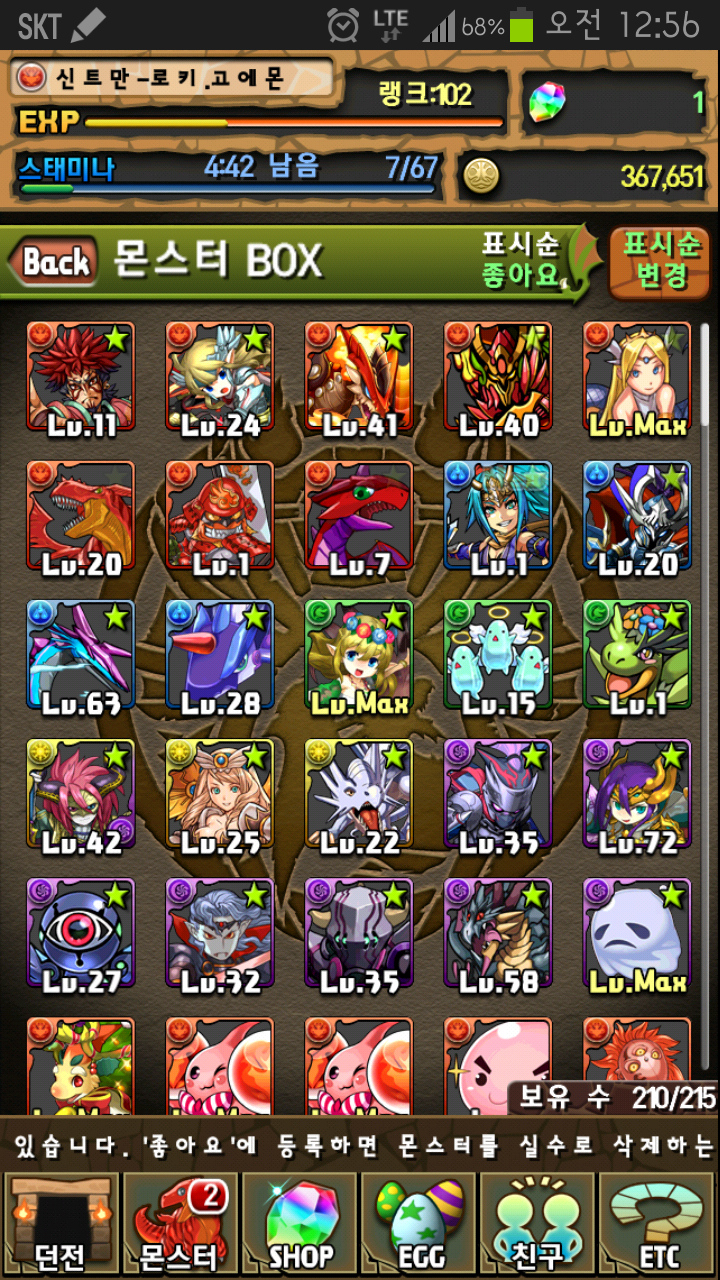Go back using the Back button
The image size is (720, 1280).
tap(54, 262)
